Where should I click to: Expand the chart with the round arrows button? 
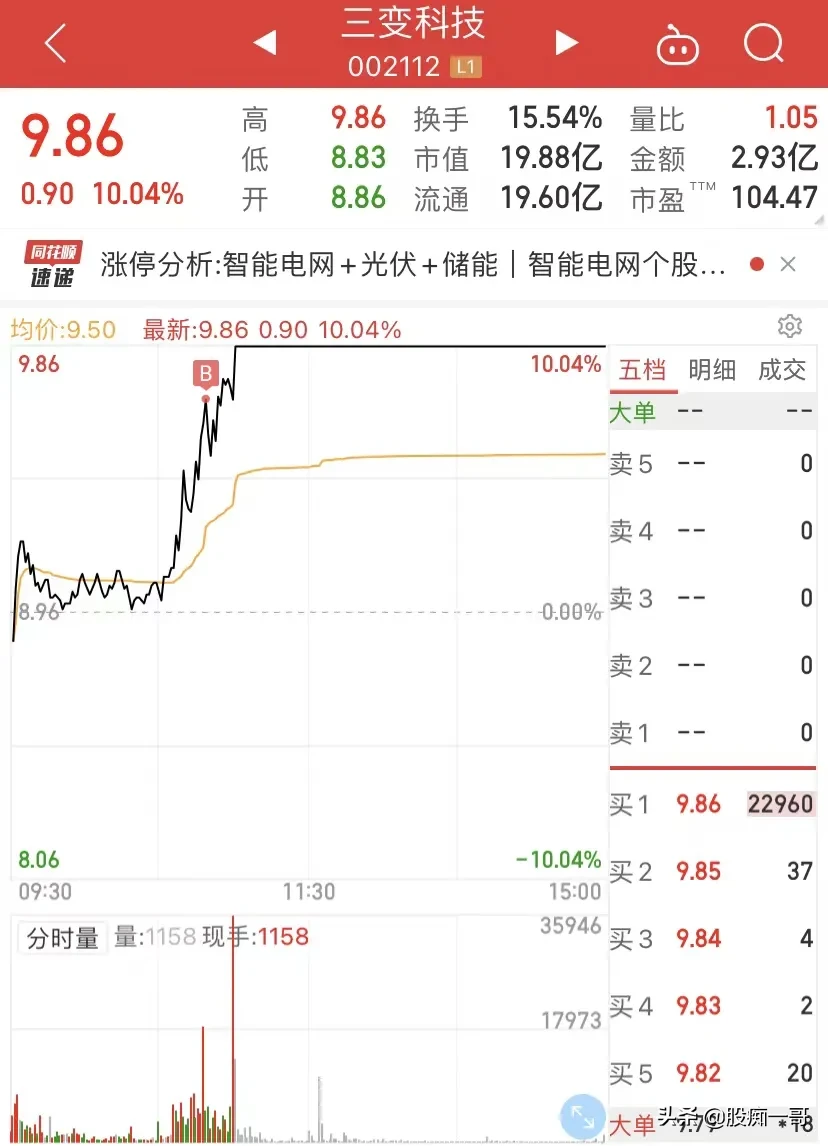579,1115
